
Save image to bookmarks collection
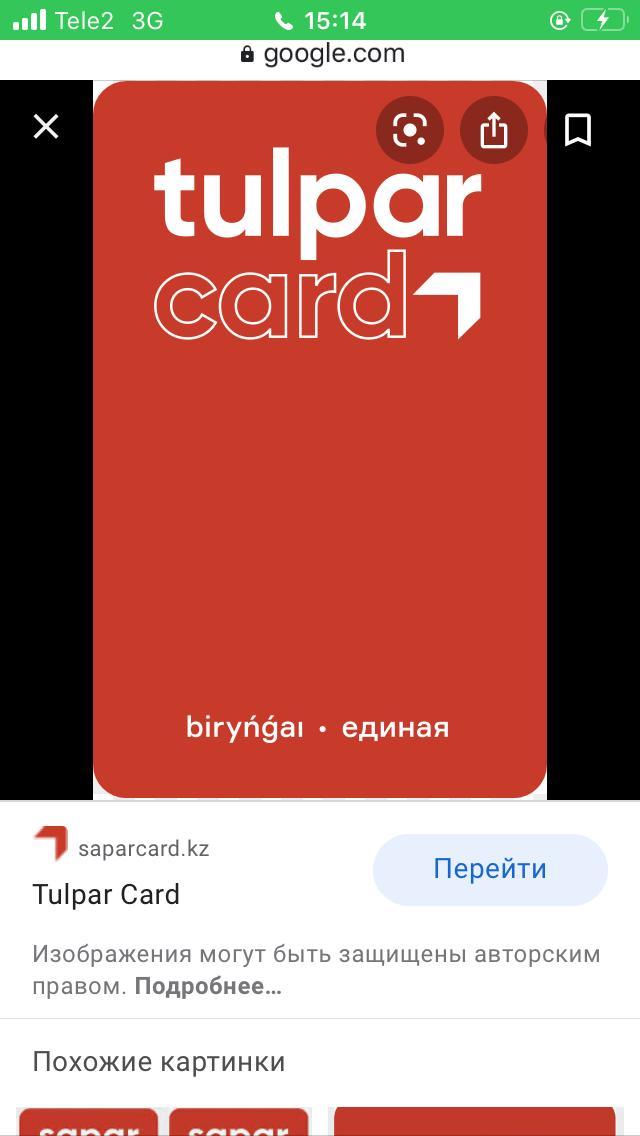coord(578,130)
